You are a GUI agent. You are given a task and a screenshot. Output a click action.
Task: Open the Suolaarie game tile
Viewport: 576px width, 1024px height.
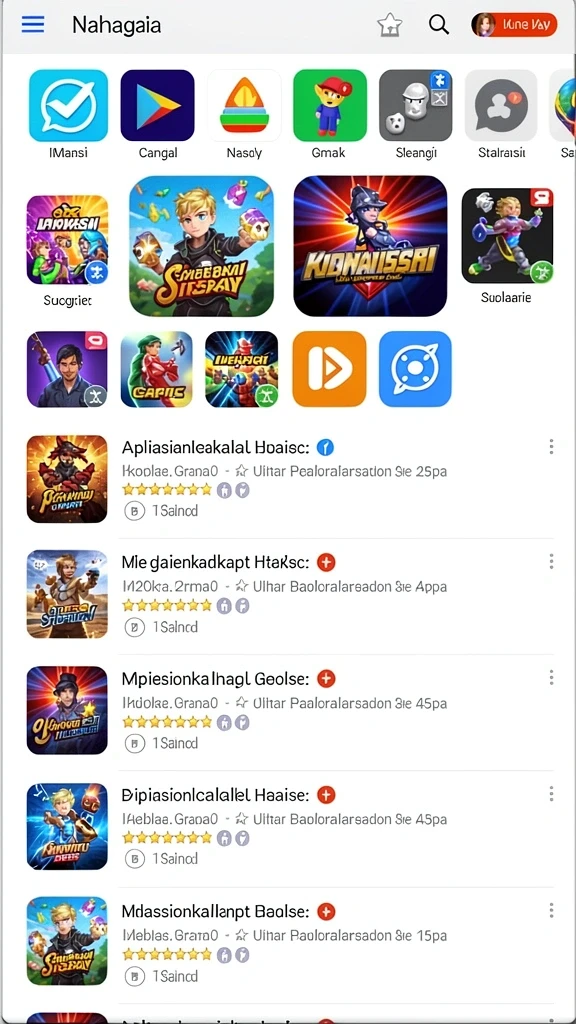click(507, 236)
